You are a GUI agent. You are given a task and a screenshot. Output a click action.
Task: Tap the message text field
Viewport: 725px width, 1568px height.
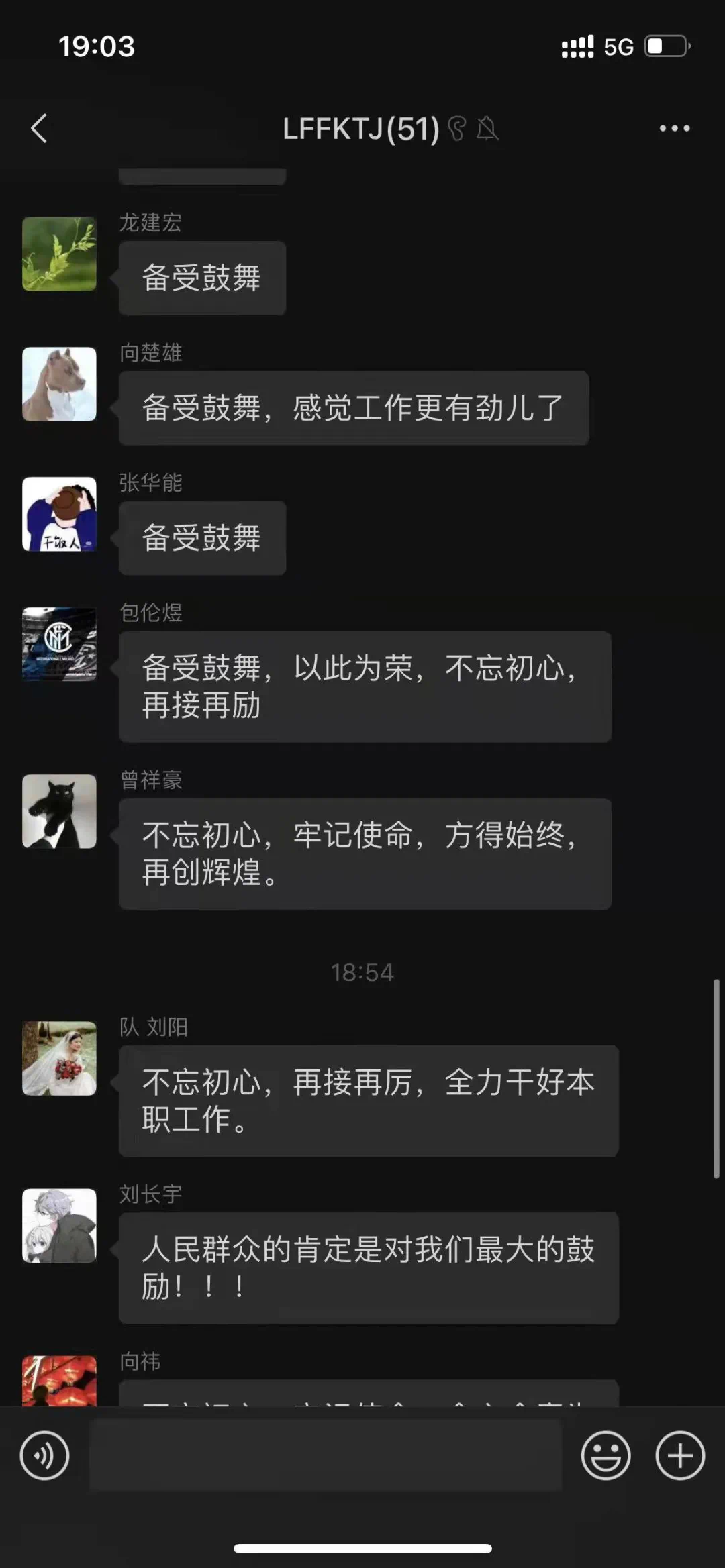click(x=325, y=1455)
